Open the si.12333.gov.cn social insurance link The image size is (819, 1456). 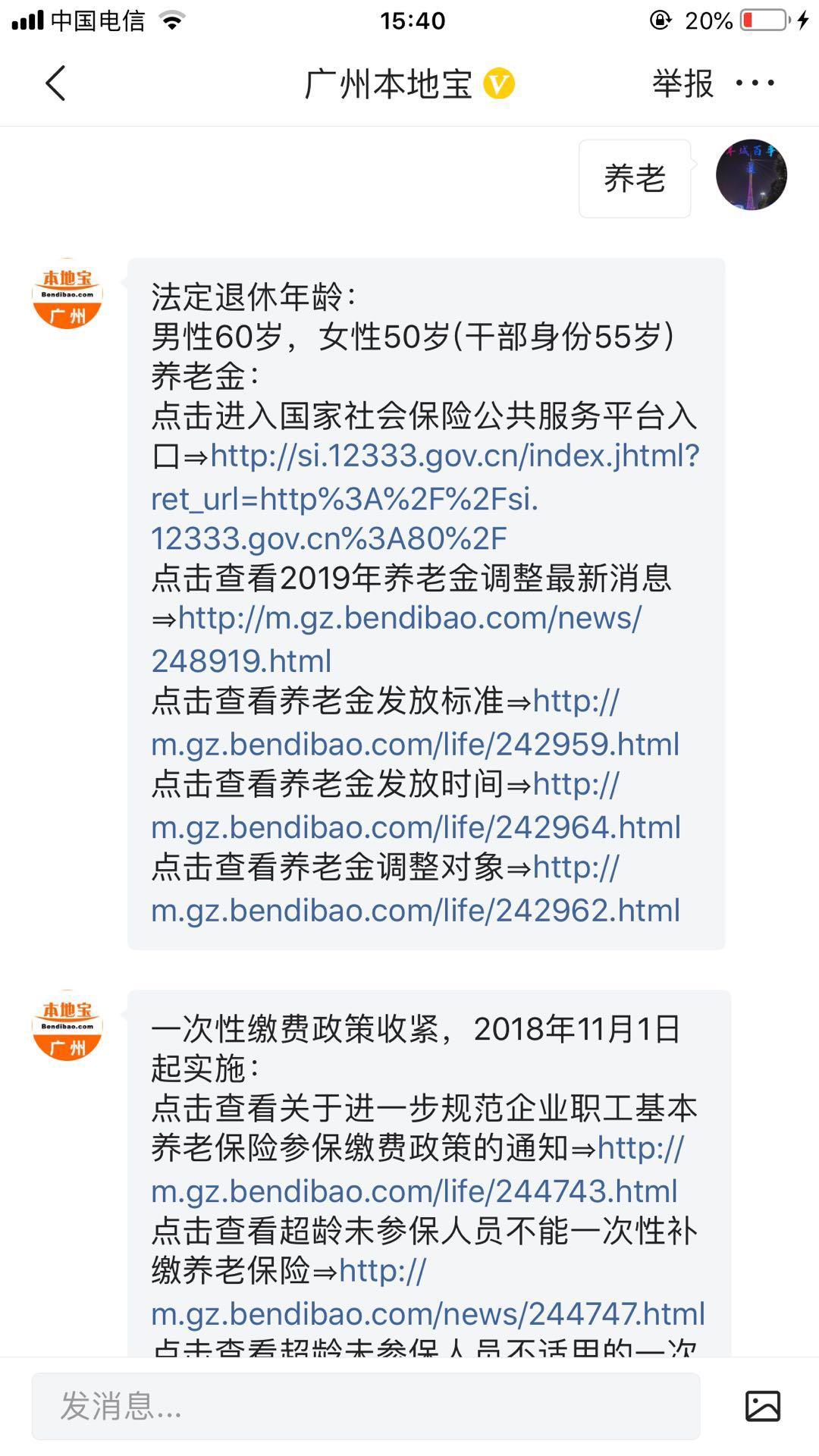point(455,455)
